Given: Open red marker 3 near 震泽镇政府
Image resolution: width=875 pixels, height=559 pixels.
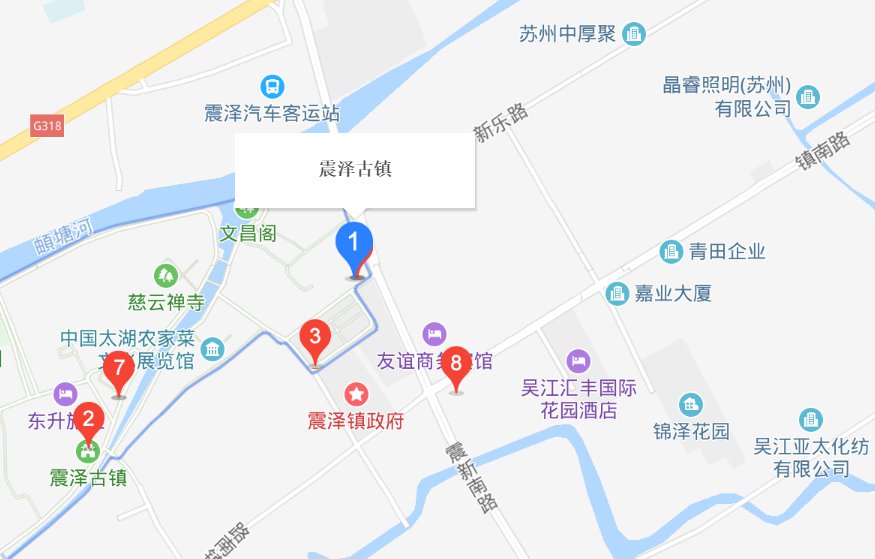Looking at the screenshot, I should click(x=315, y=338).
